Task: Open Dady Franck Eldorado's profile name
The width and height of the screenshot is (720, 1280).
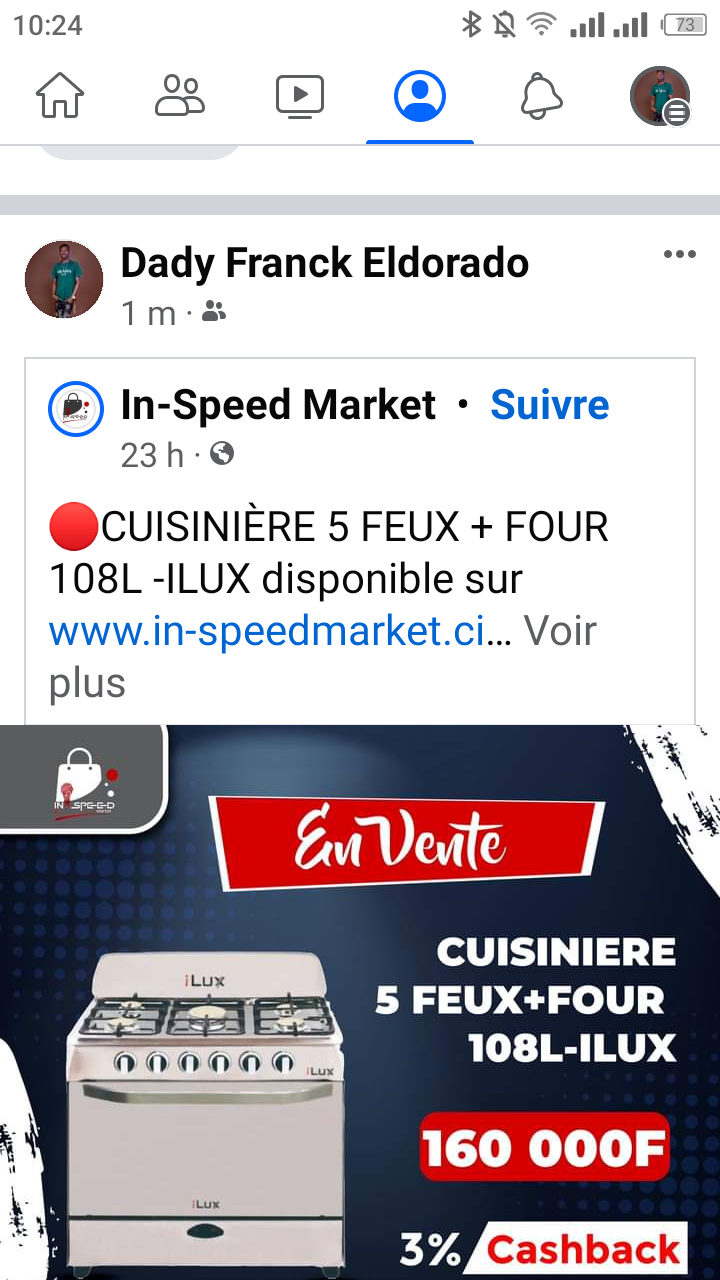Action: pyautogui.click(x=324, y=263)
